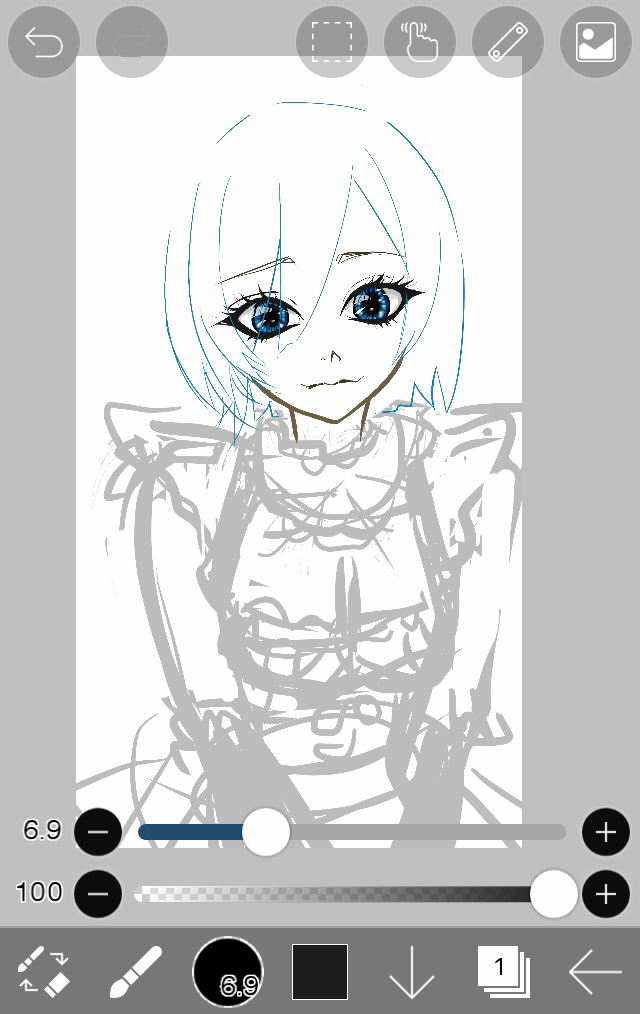Redo the undone stroke

point(132,42)
